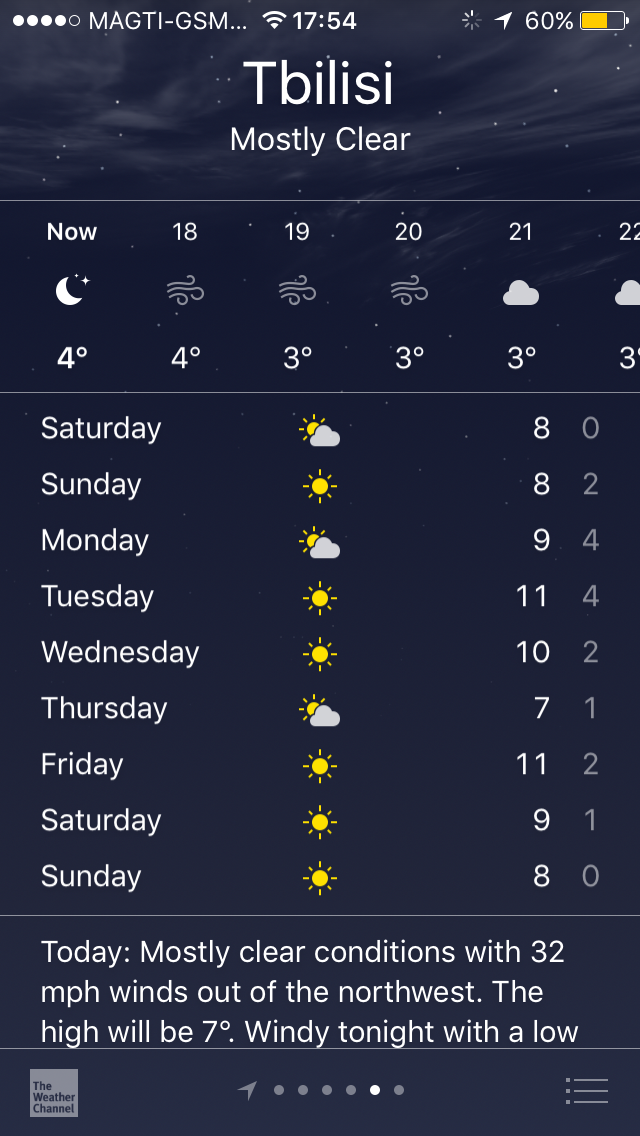The width and height of the screenshot is (640, 1136).
Task: Open the city list menu
Action: point(586,1090)
